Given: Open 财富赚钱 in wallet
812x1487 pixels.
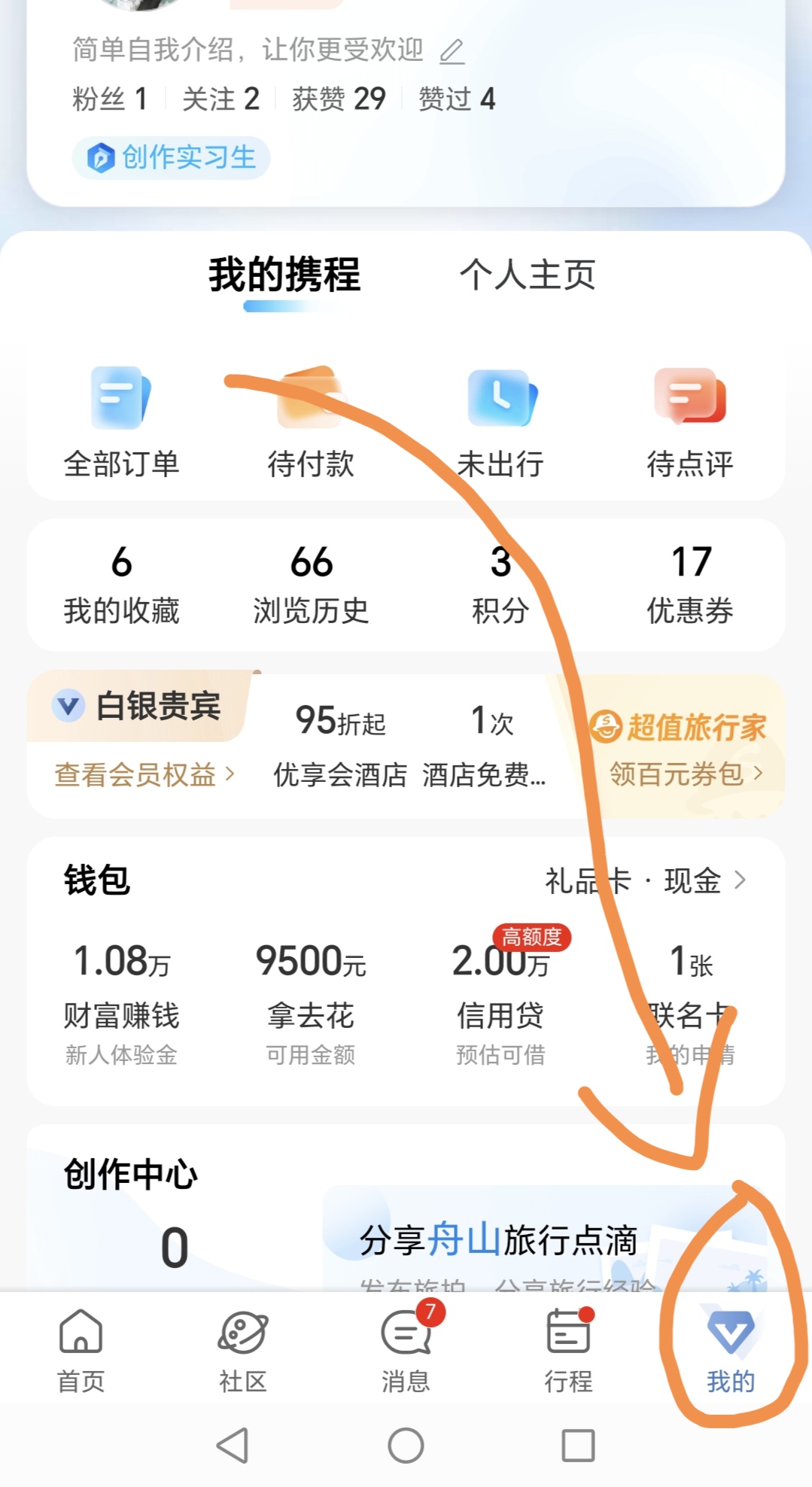Looking at the screenshot, I should coord(121,1005).
